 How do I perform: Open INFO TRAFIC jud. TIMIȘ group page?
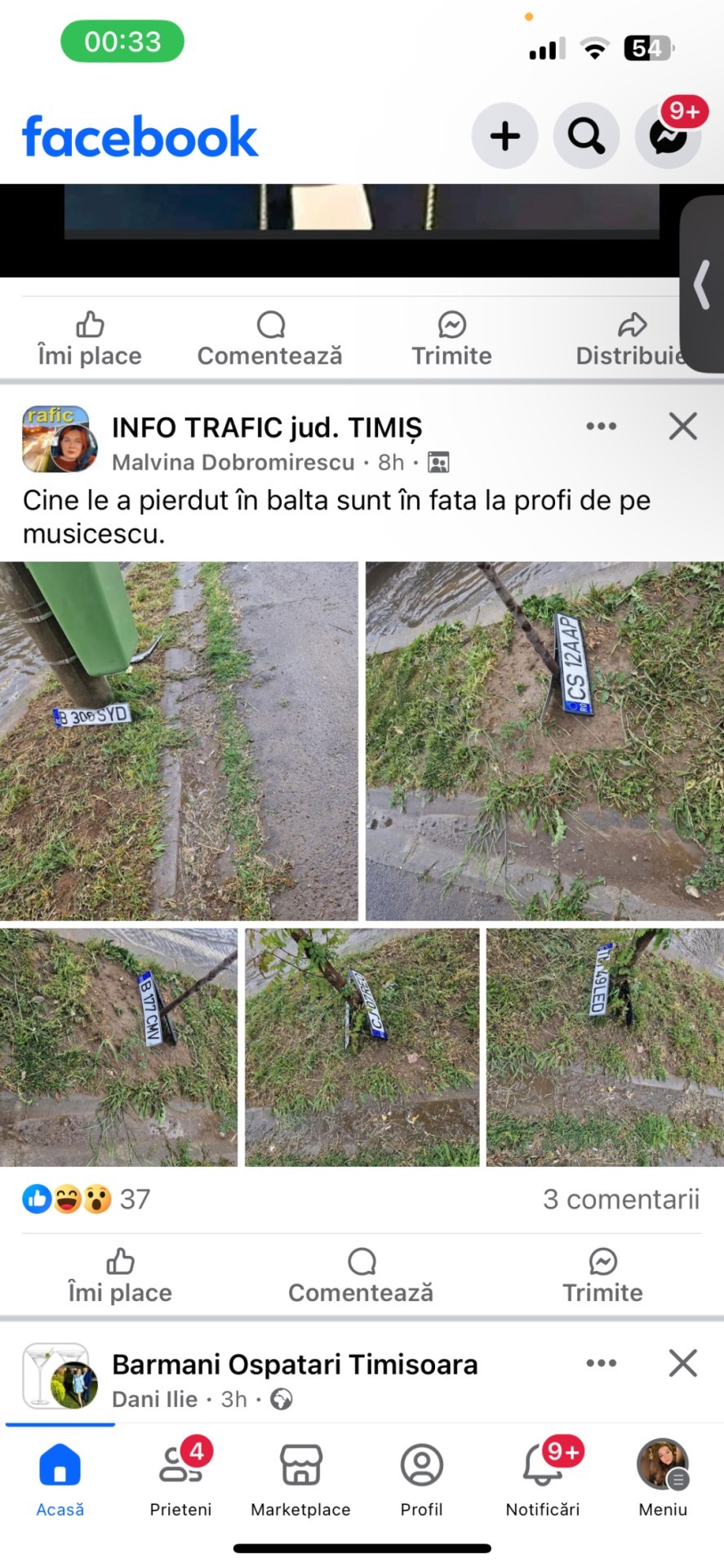click(x=267, y=427)
